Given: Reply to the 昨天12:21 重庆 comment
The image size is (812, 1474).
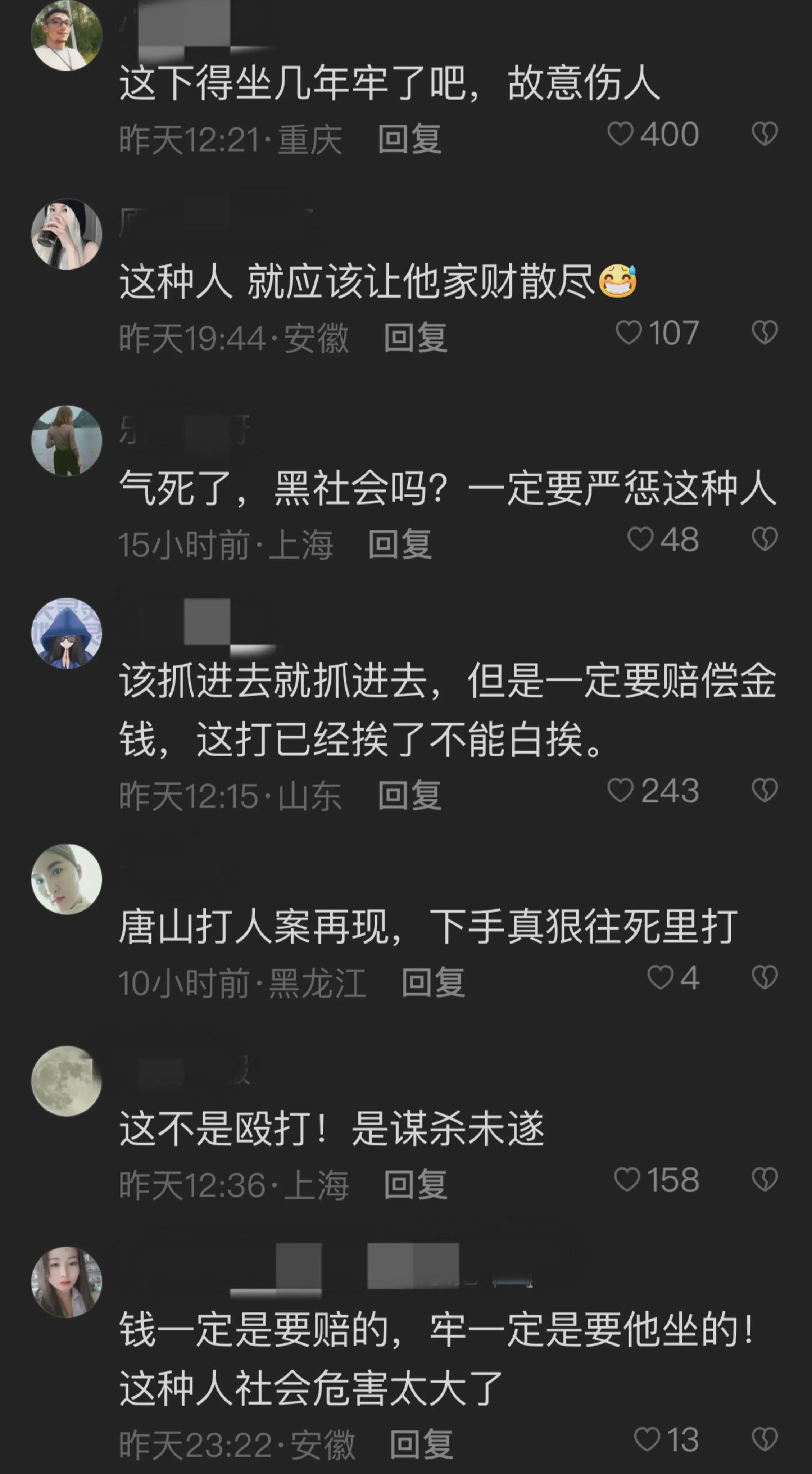Looking at the screenshot, I should [410, 139].
